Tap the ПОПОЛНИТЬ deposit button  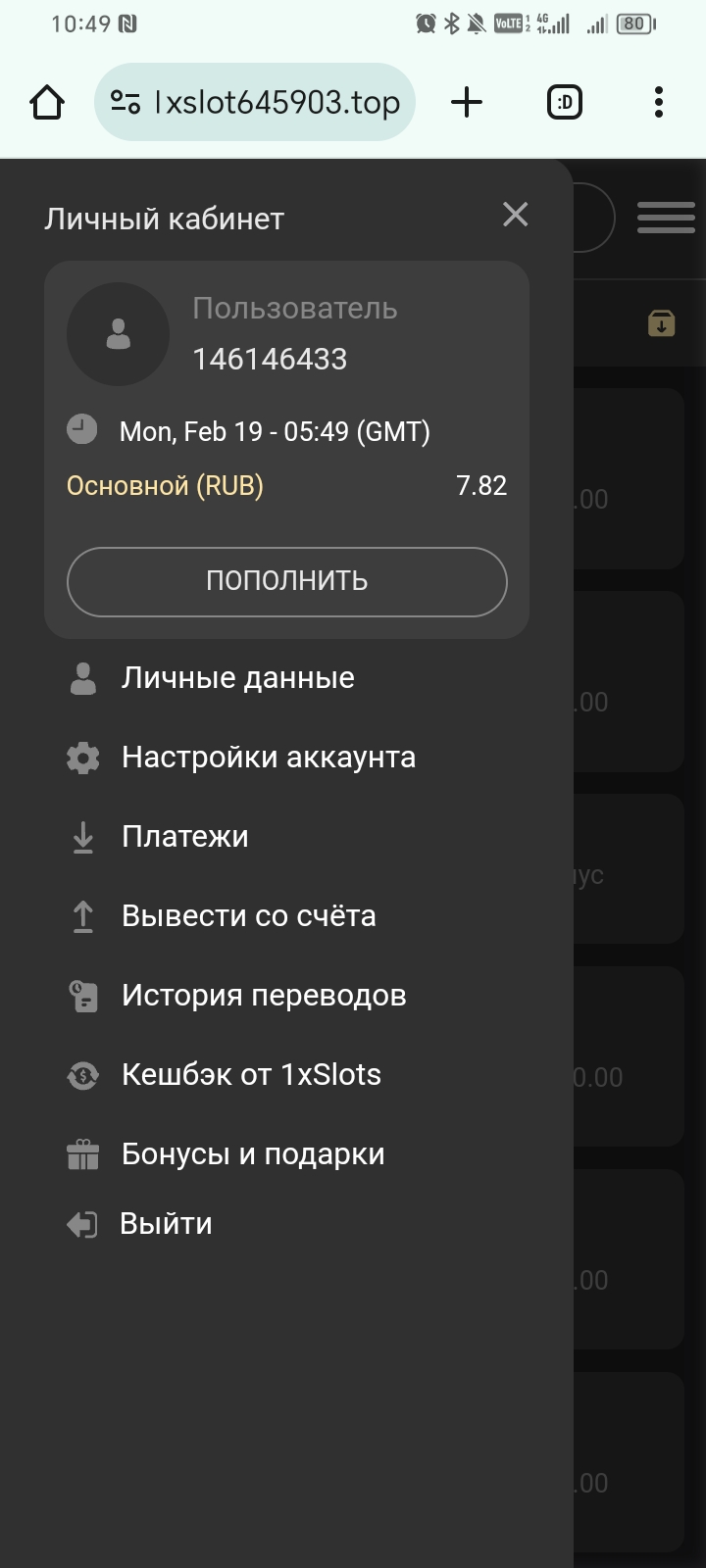coord(286,581)
